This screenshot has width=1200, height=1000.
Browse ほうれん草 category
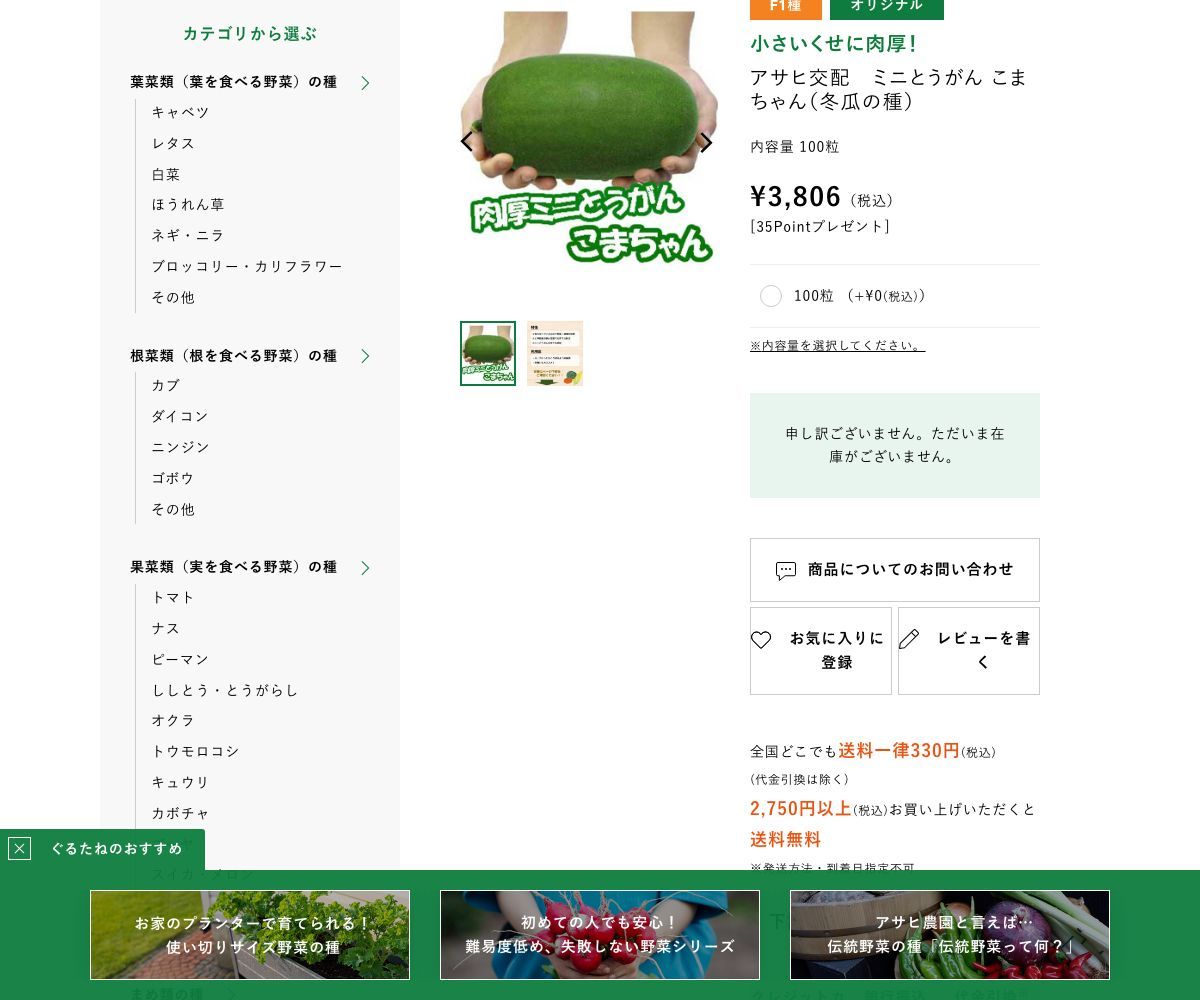pos(188,204)
